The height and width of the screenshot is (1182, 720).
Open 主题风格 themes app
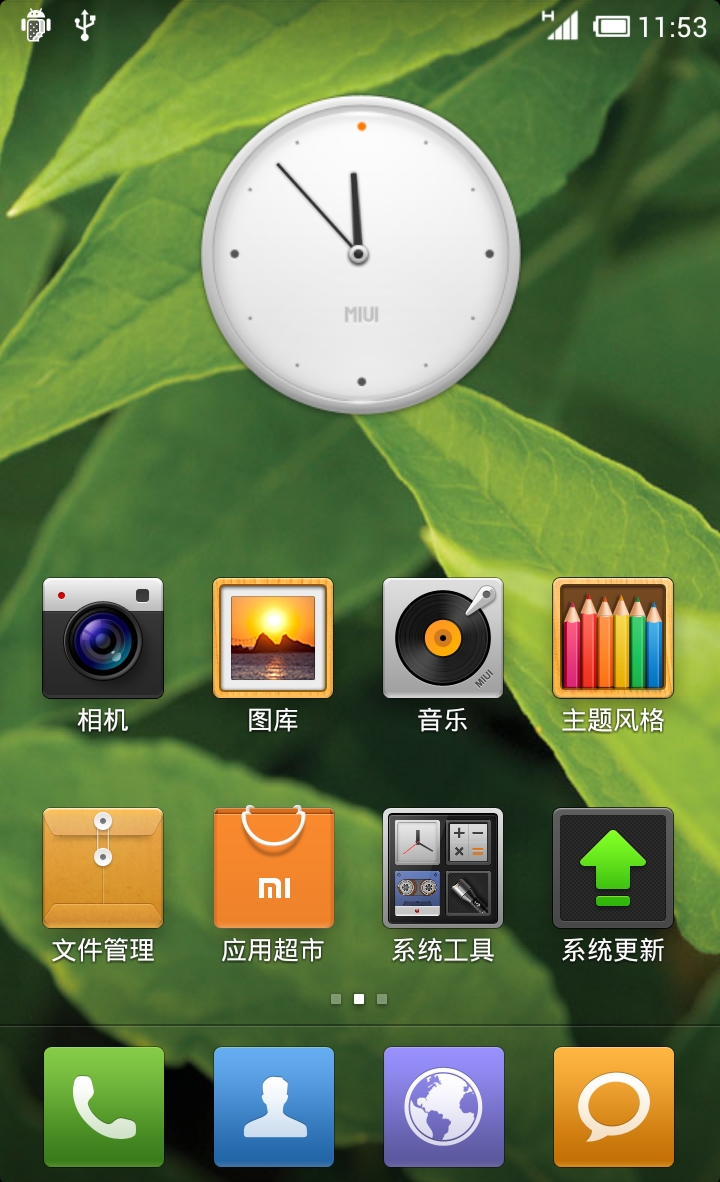tap(613, 638)
